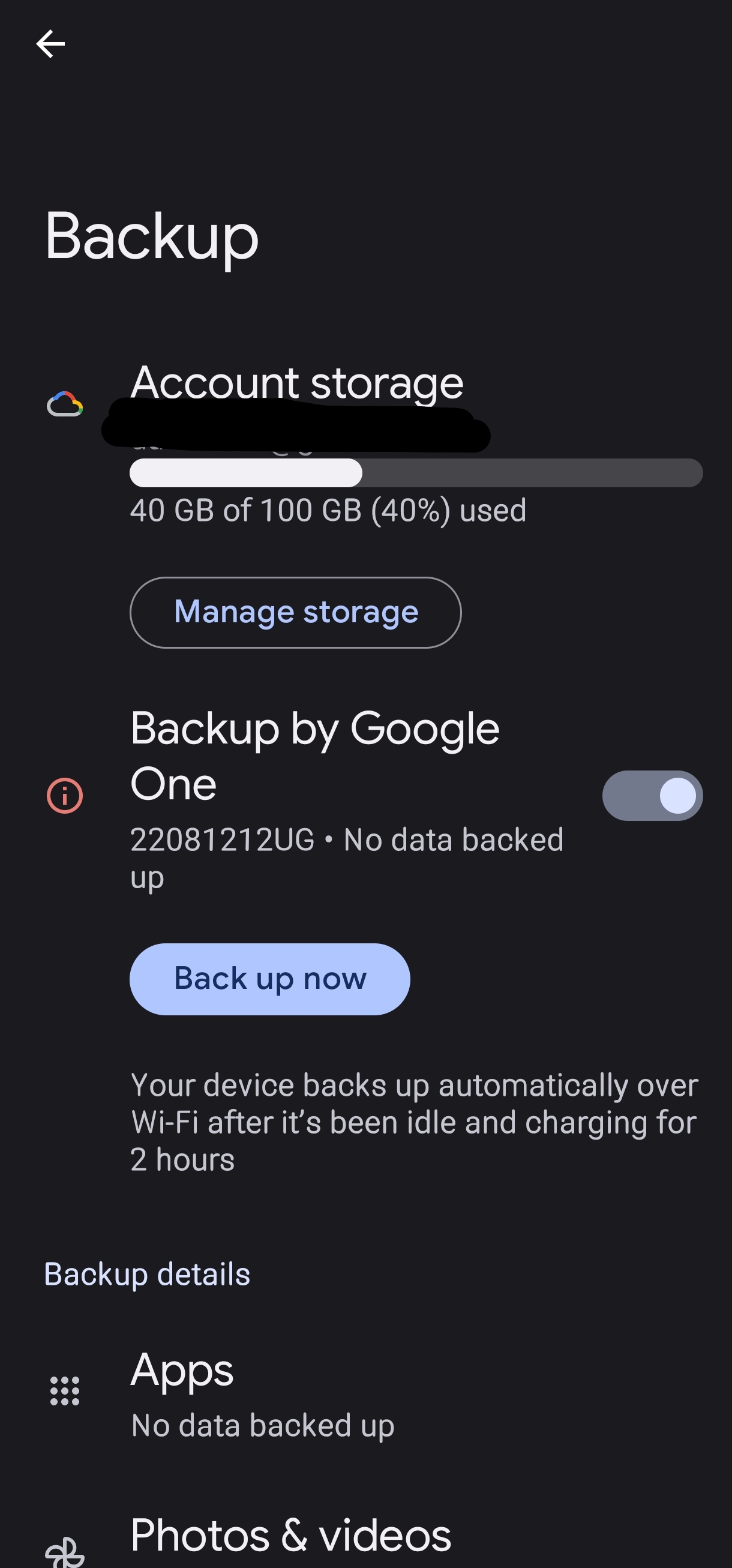Screen dimensions: 732x1568
Task: Go back using the top-left arrow
Action: pos(50,44)
